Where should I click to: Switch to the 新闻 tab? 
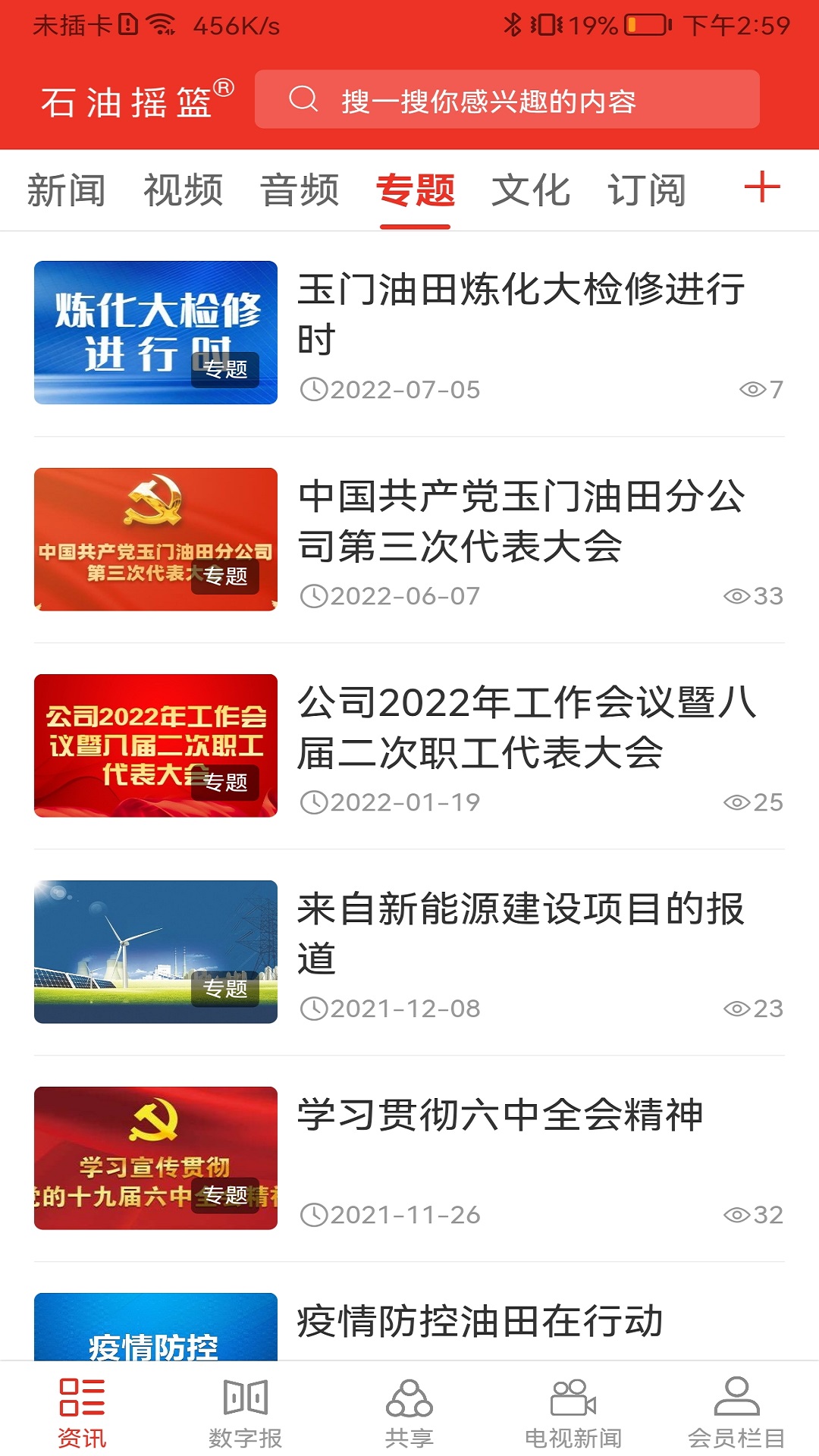click(x=67, y=190)
